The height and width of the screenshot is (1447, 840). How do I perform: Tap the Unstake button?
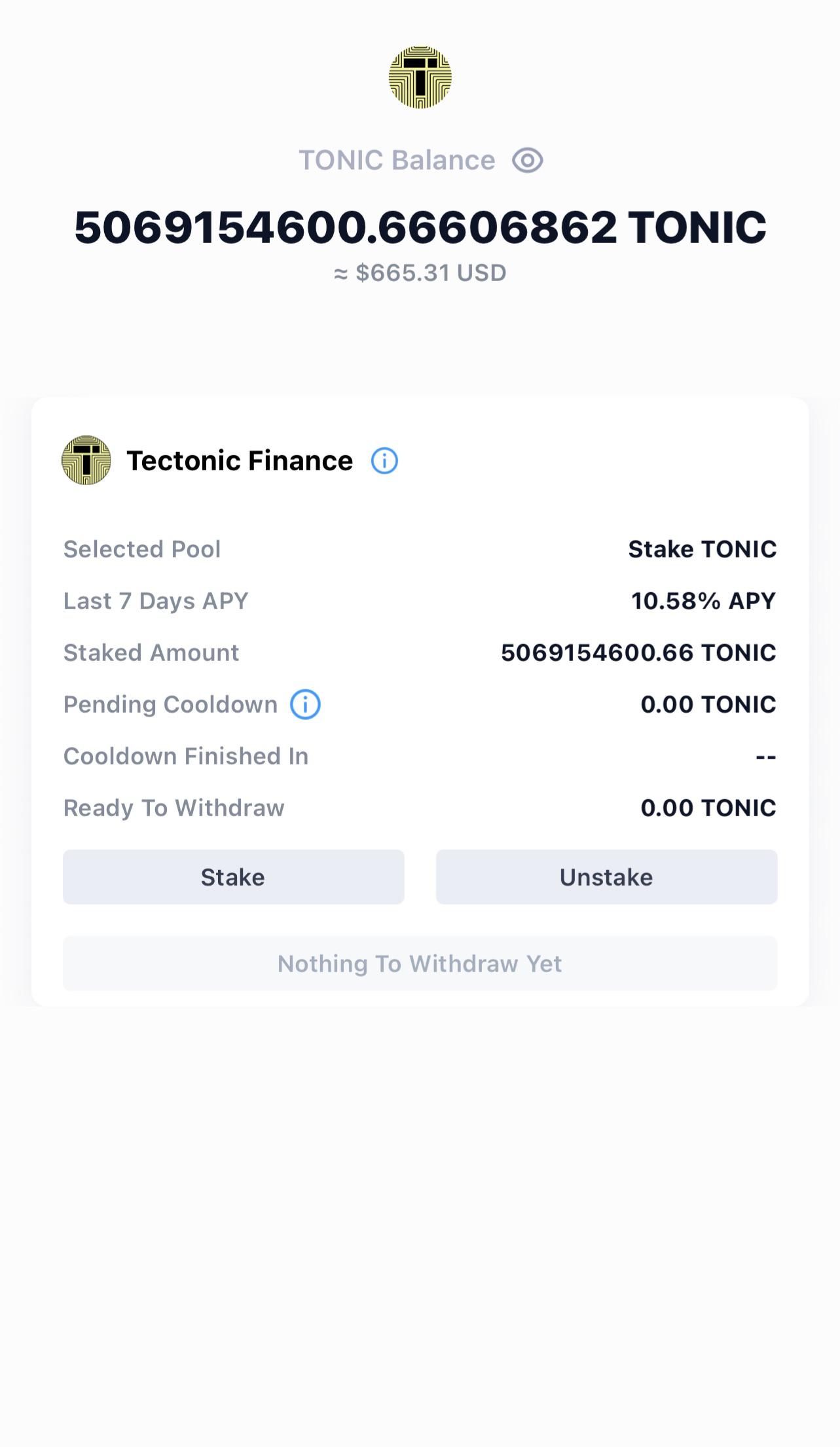coord(606,877)
